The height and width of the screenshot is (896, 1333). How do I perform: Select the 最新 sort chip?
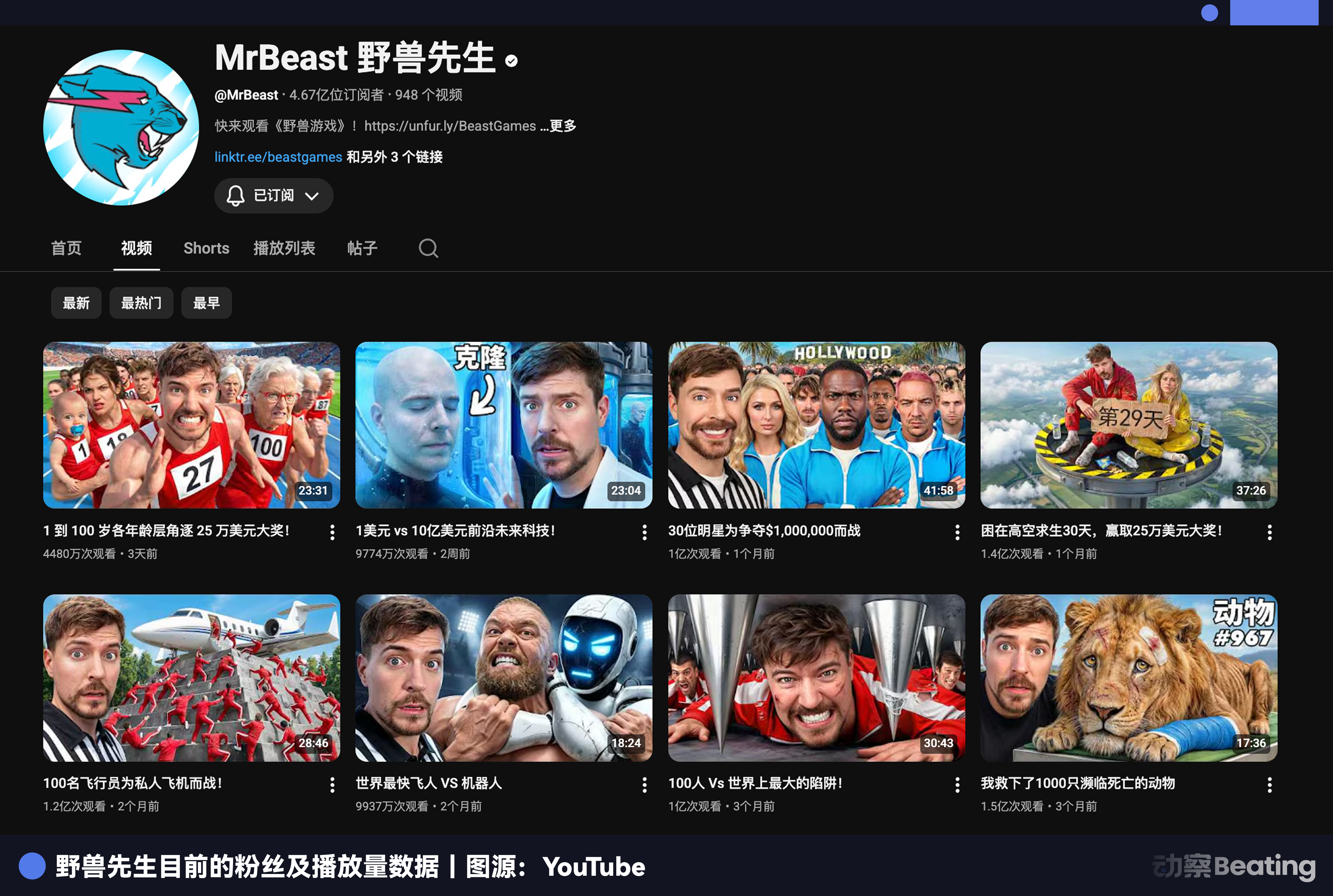coord(76,303)
